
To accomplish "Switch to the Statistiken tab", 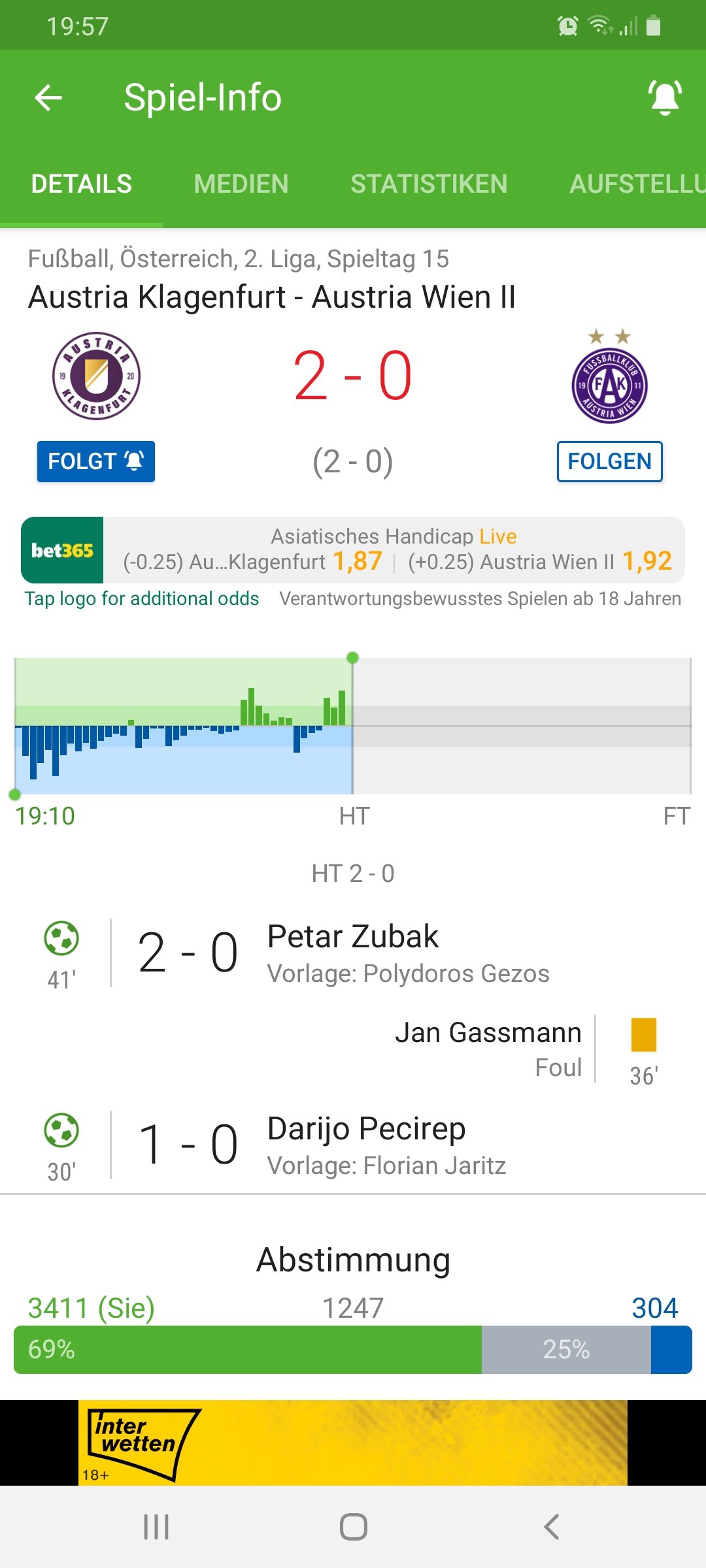I will click(x=429, y=184).
